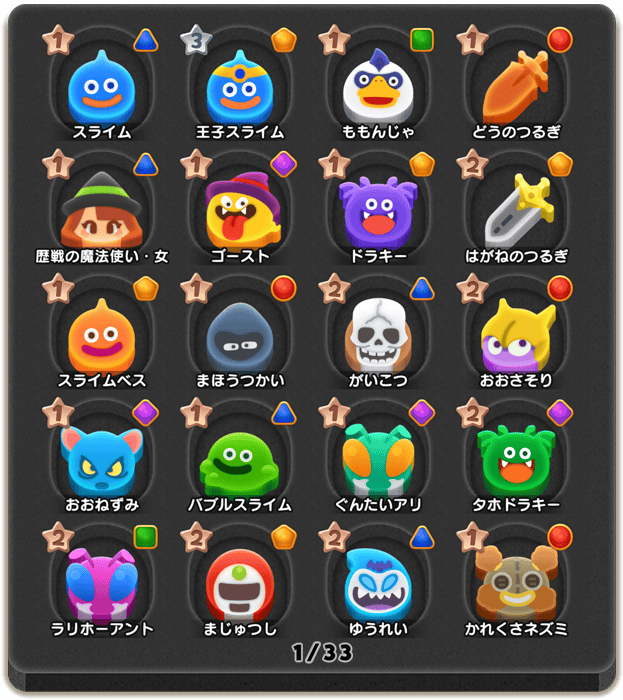
Task: Select the まじゅつし tile
Action: pos(240,583)
